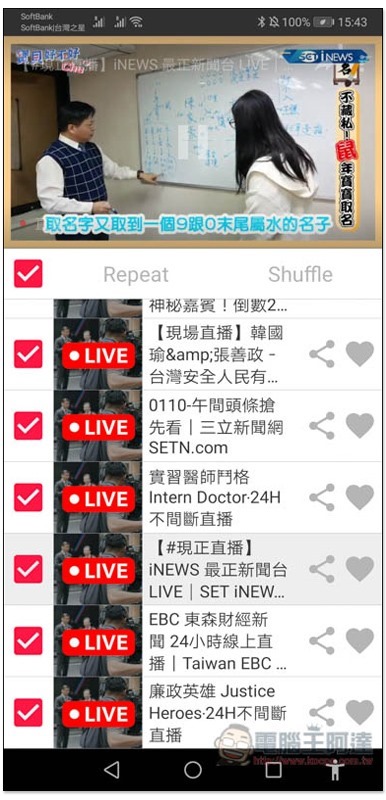Share the iNEWS 最正新聞台 LIVE stream
The image size is (386, 800).
322,569
